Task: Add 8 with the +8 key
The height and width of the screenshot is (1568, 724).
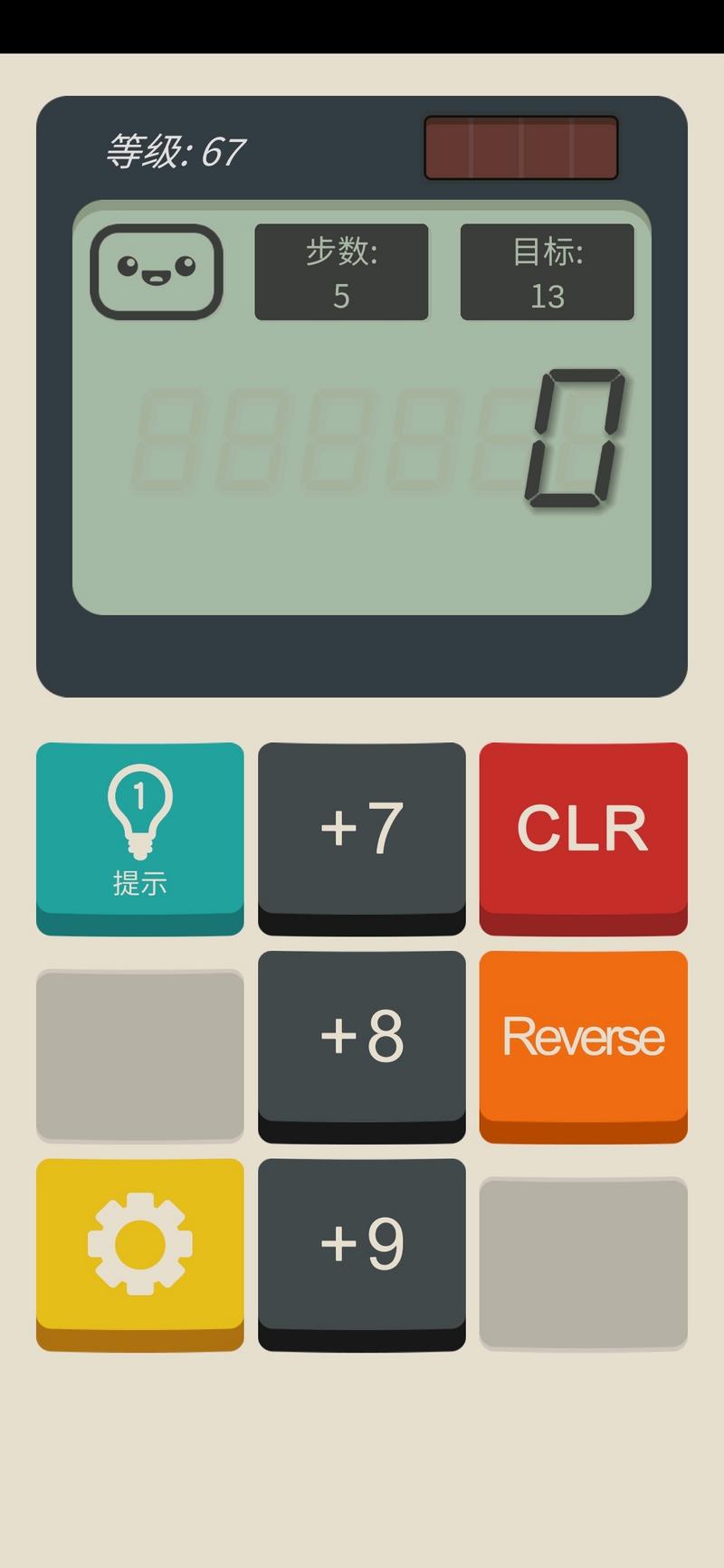Action: tap(362, 1045)
